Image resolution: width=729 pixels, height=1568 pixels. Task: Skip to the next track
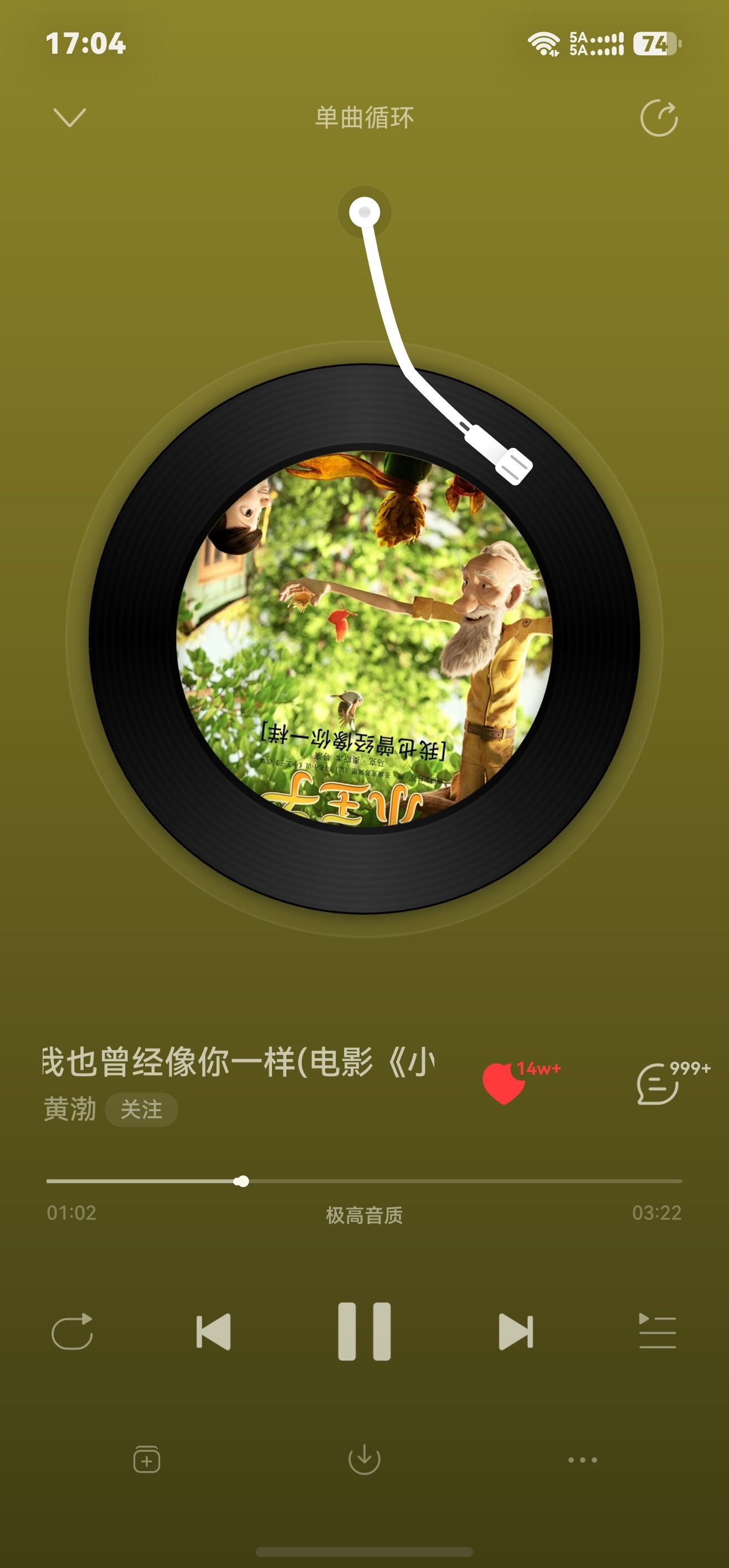pyautogui.click(x=516, y=1332)
